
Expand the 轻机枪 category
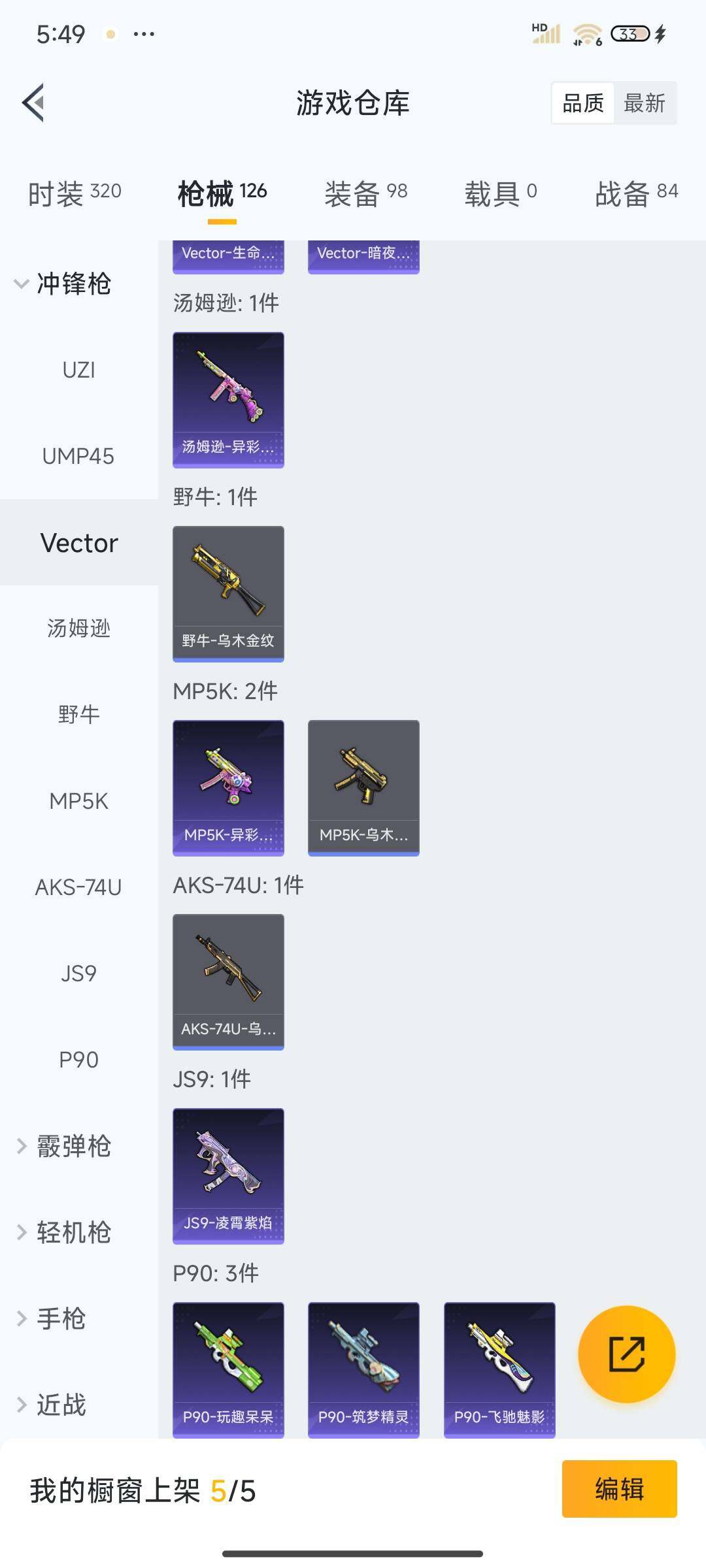[x=65, y=1232]
